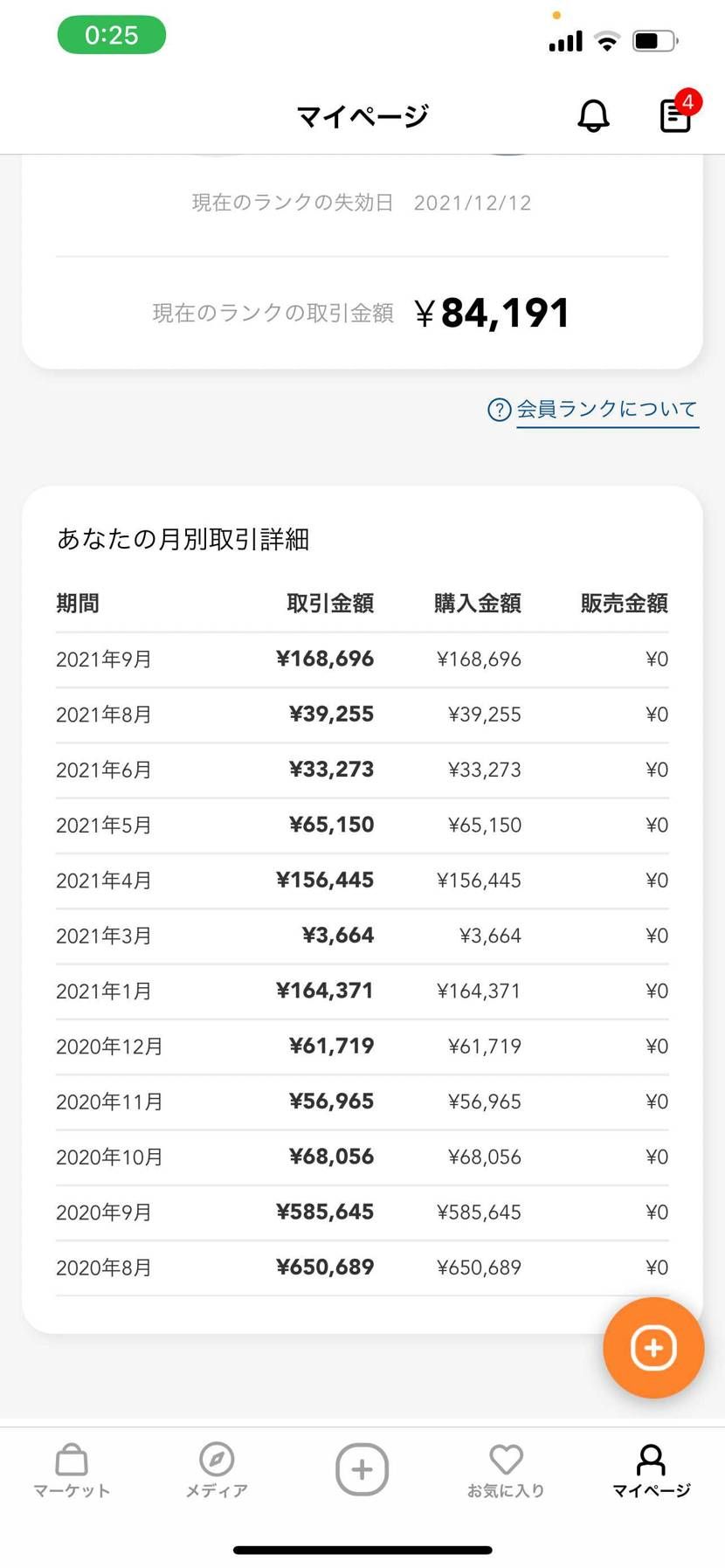Open the notification bell icon
The width and height of the screenshot is (725, 1568).
pyautogui.click(x=593, y=114)
